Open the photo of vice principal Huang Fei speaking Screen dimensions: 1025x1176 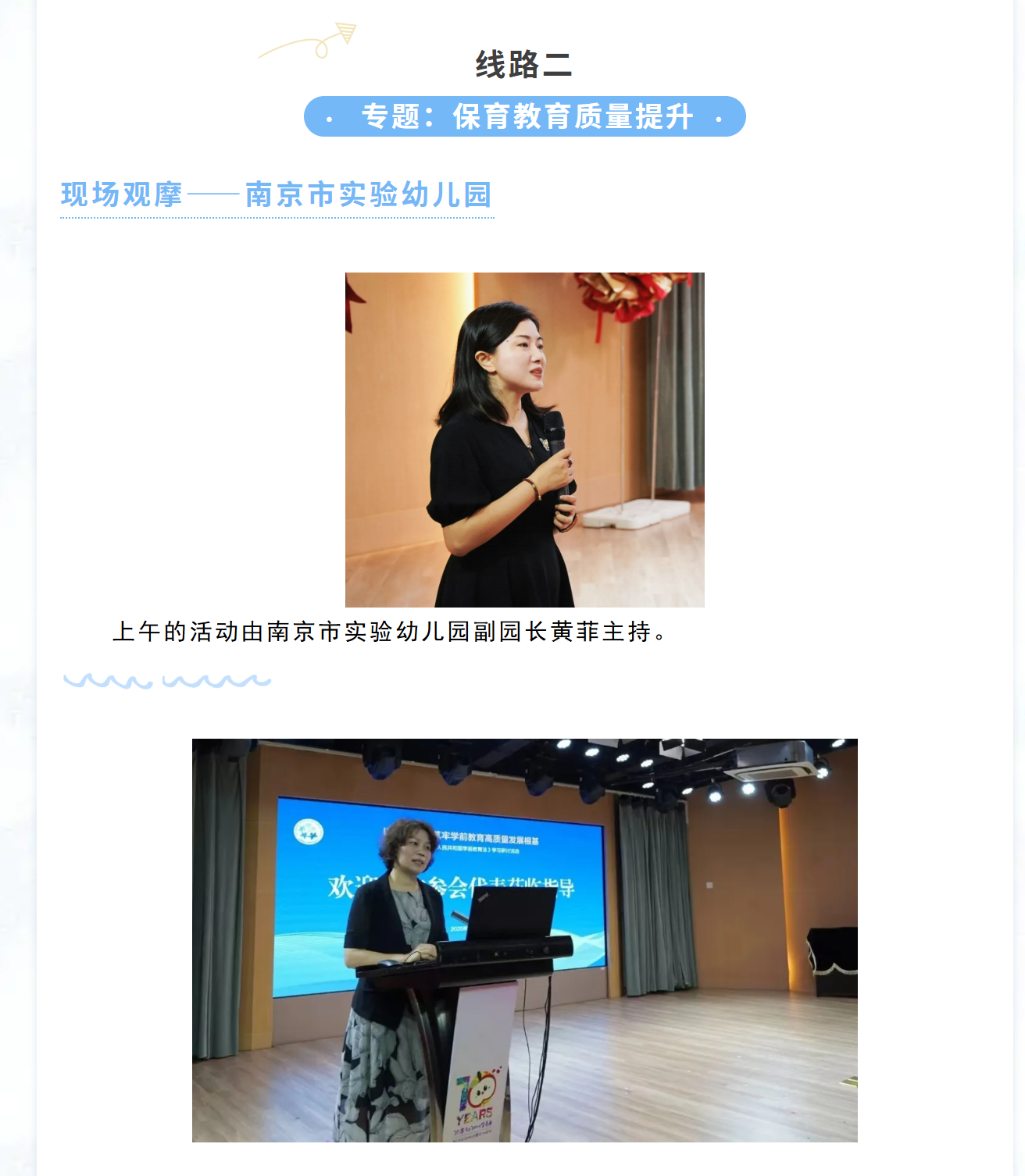tap(524, 440)
